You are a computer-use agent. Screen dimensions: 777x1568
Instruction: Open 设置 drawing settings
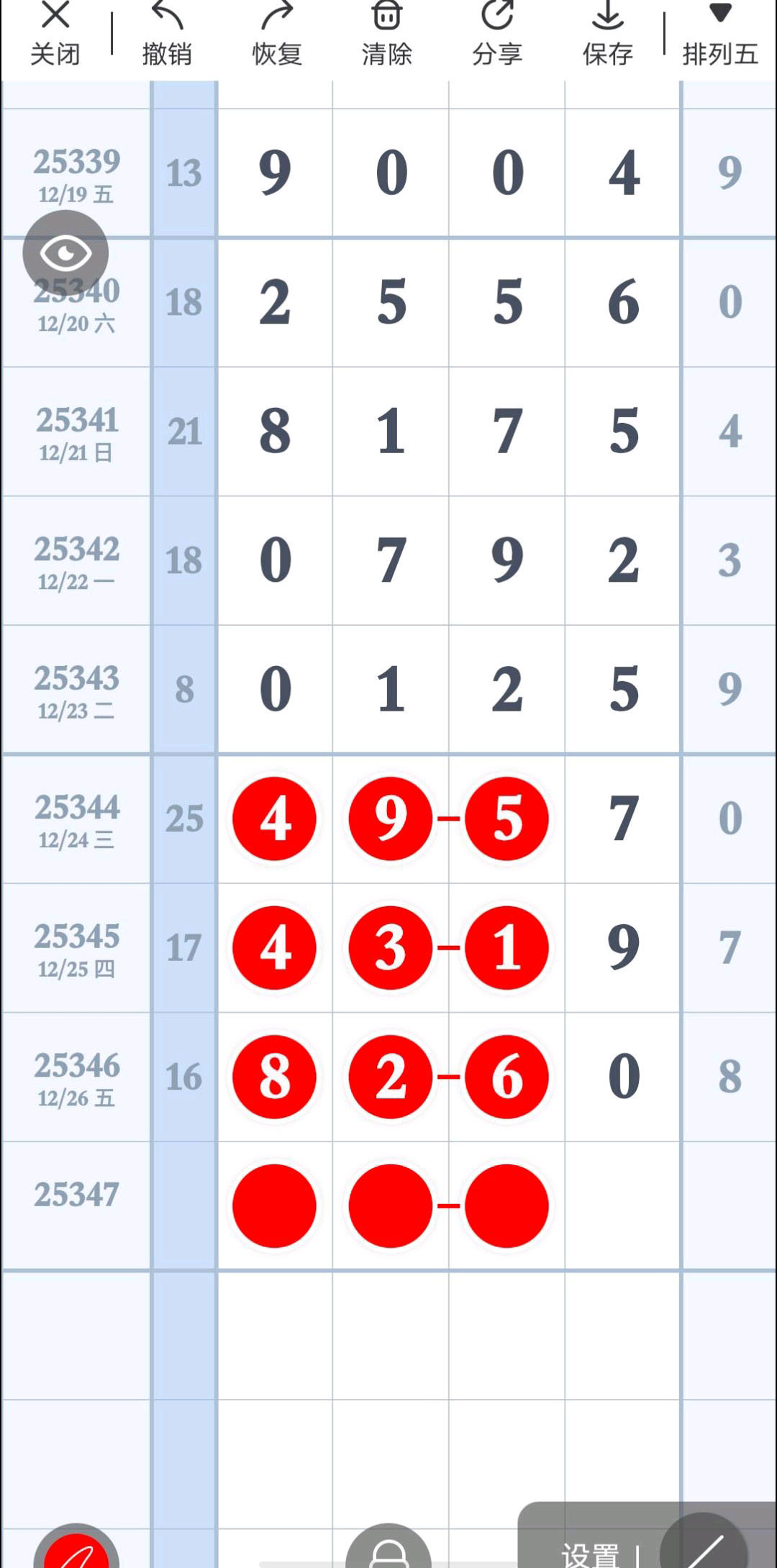590,1554
